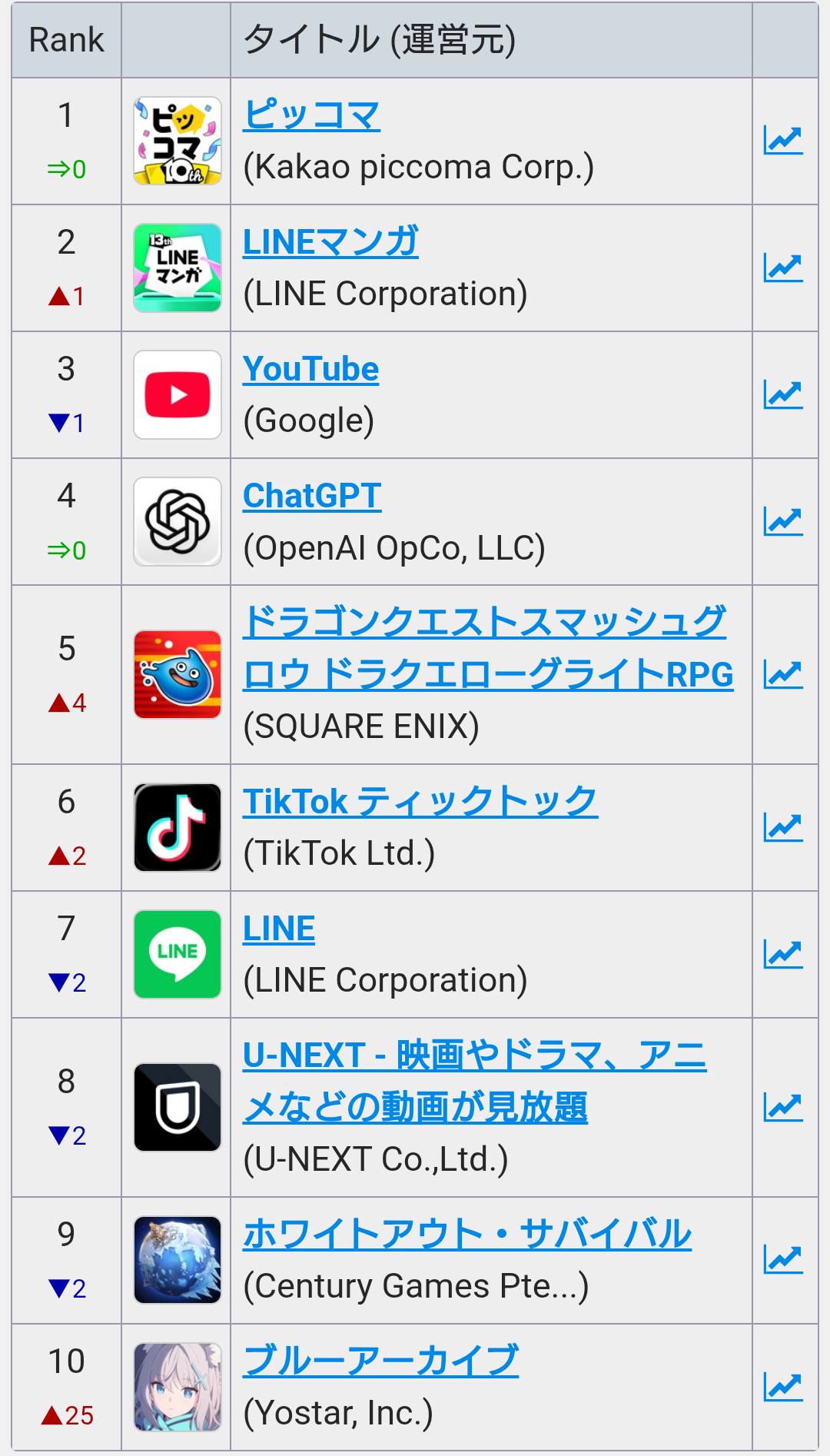Show trend graph for ホワイトアウト・サバイバル
Viewport: 830px width, 1456px height.
click(x=783, y=1260)
